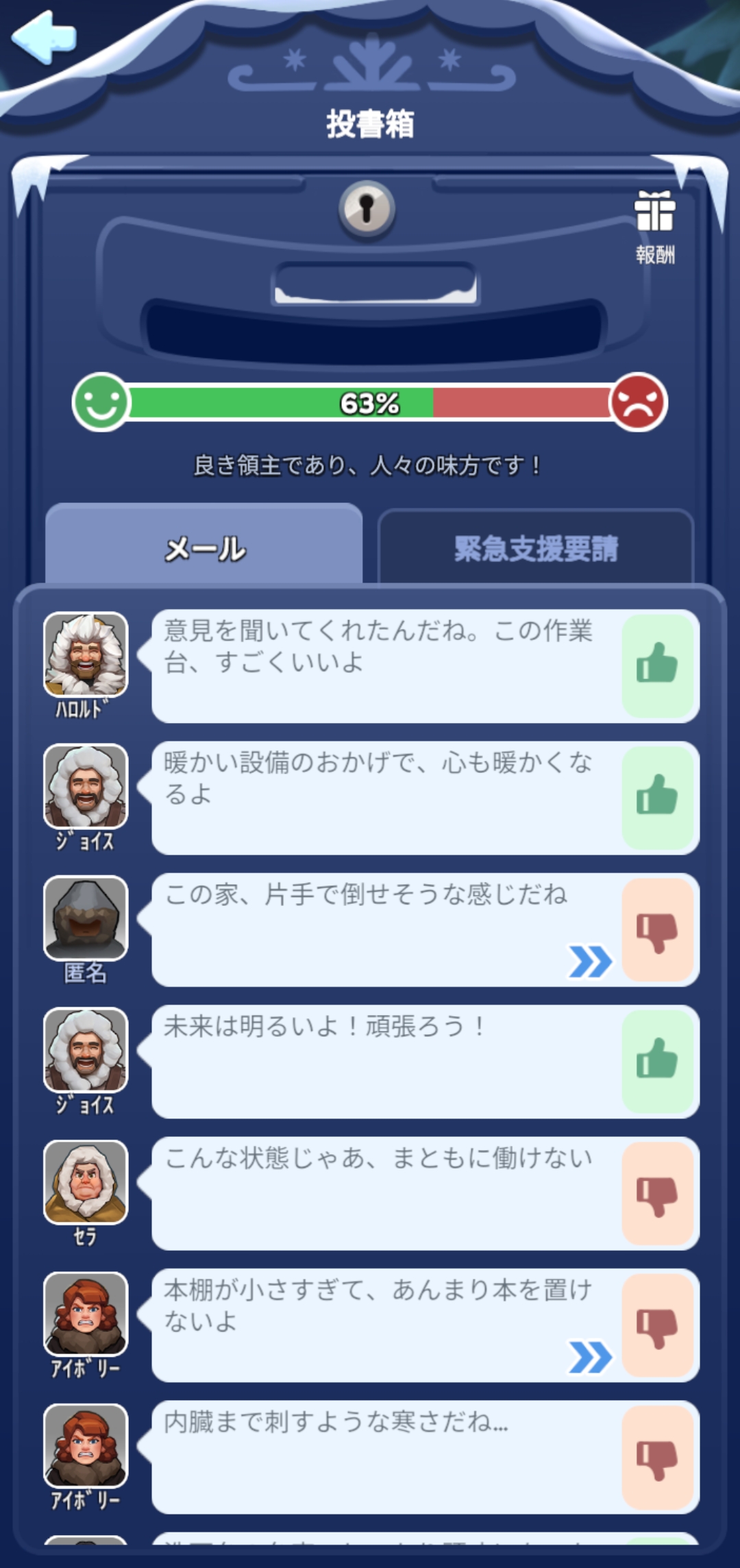Viewport: 740px width, 1568px height.
Task: Switch to the メール tab
Action: pyautogui.click(x=204, y=548)
